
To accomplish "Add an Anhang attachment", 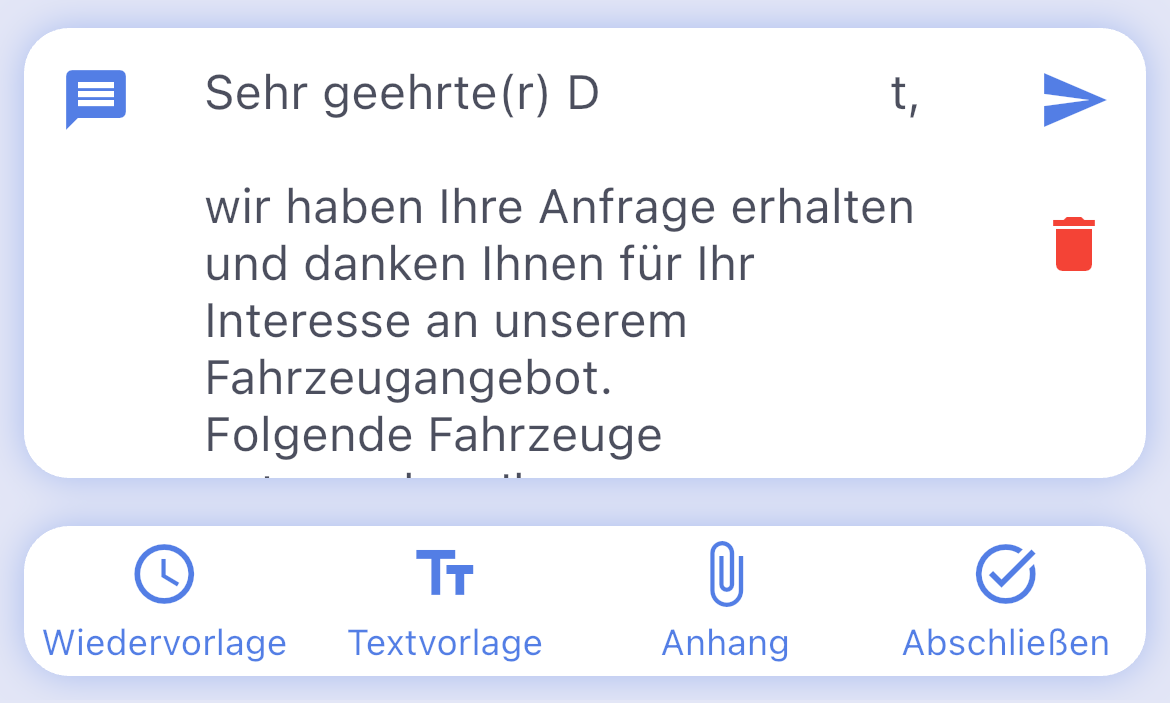I will click(x=726, y=602).
